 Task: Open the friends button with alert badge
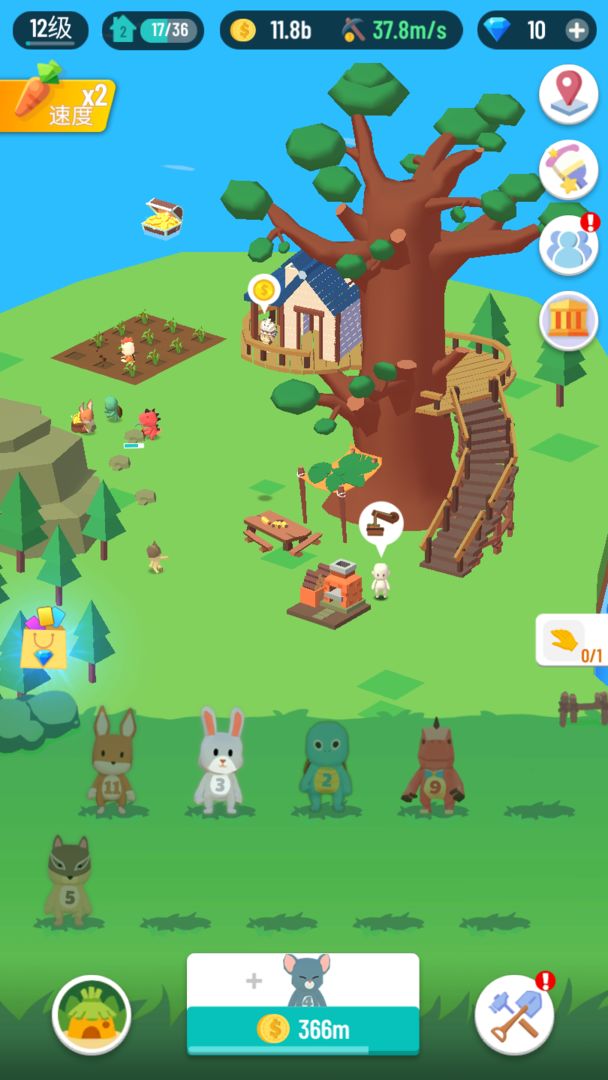(x=568, y=246)
